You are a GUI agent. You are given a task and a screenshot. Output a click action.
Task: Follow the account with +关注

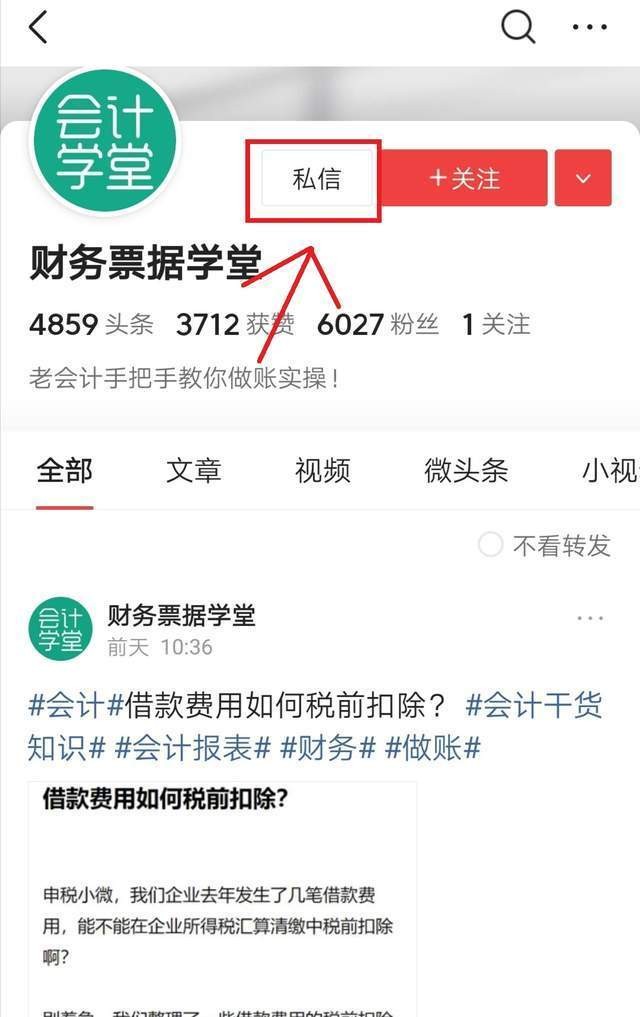tap(465, 179)
